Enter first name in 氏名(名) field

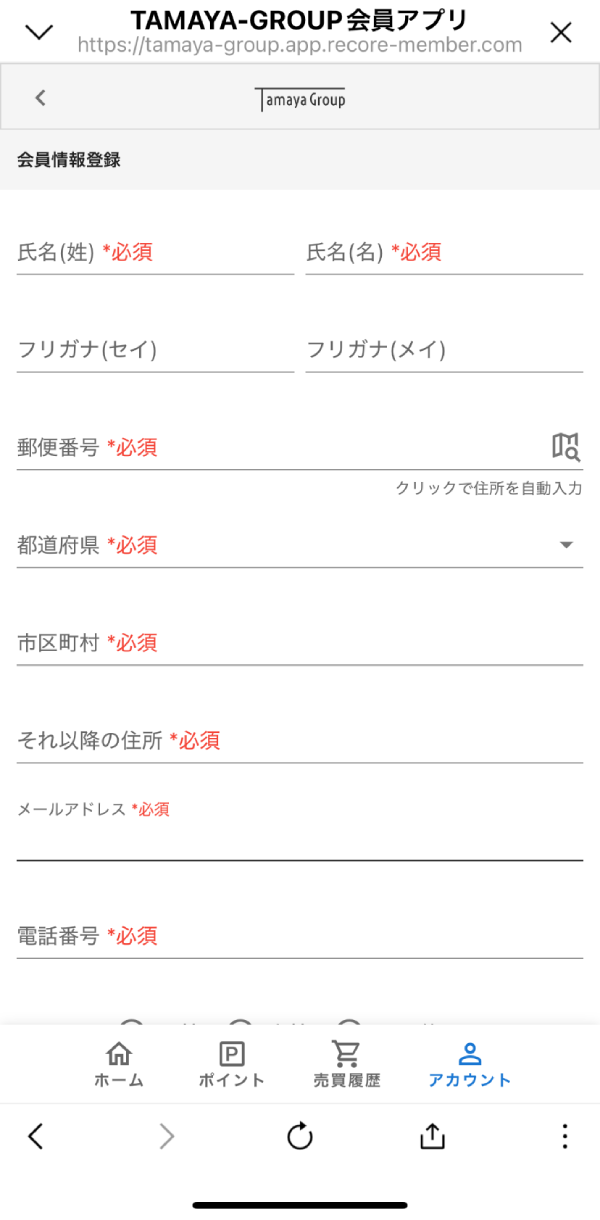click(443, 253)
